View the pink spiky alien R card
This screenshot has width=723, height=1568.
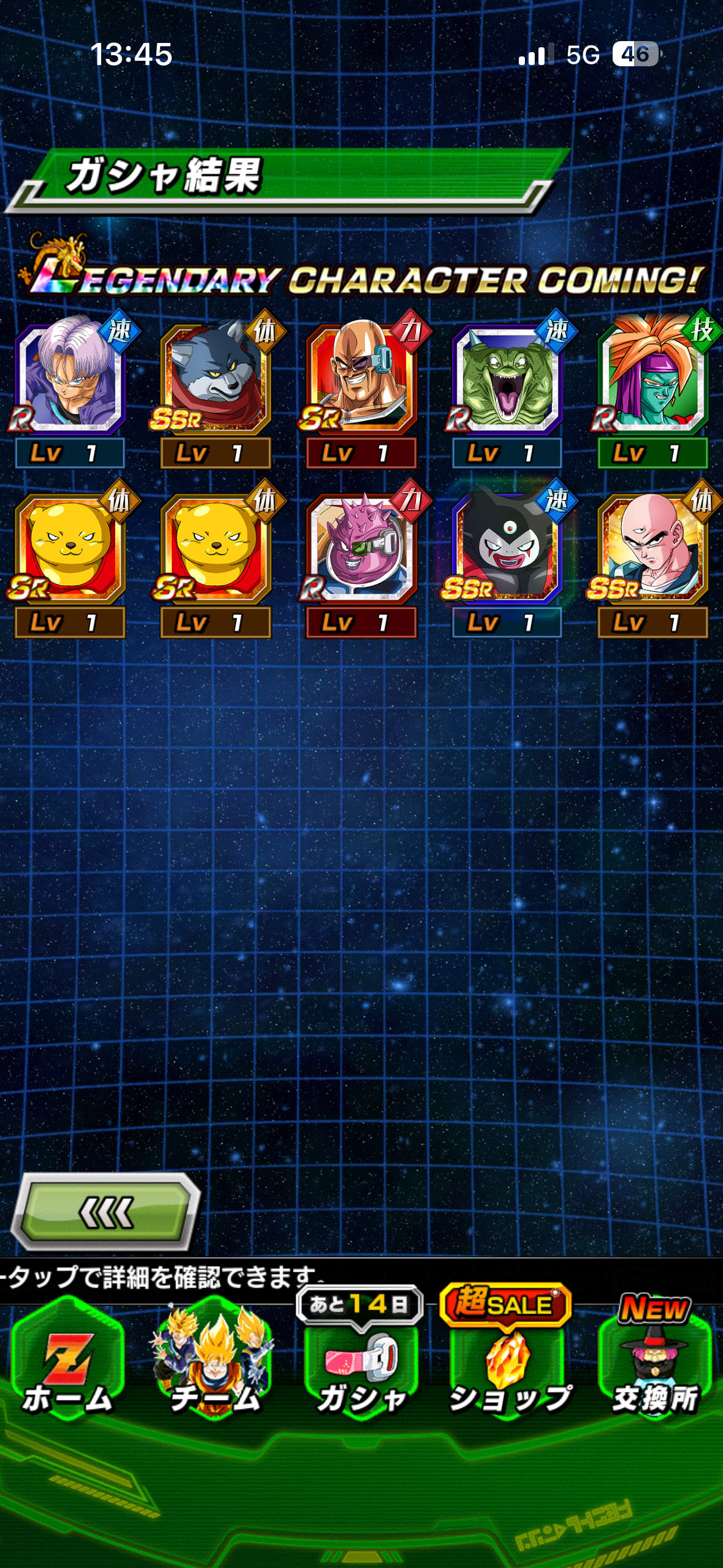361,547
